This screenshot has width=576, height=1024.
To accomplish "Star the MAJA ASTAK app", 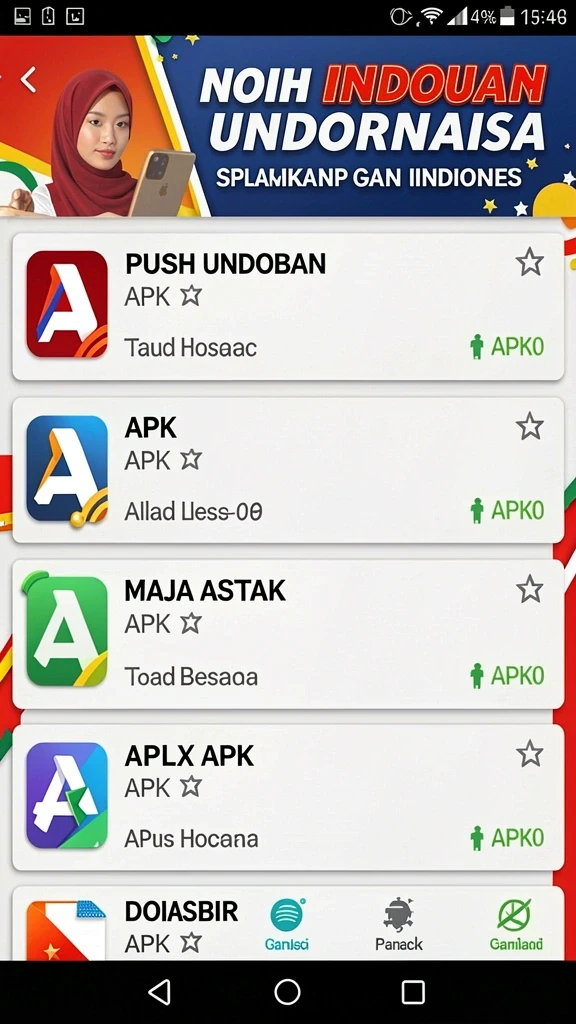I will (530, 590).
